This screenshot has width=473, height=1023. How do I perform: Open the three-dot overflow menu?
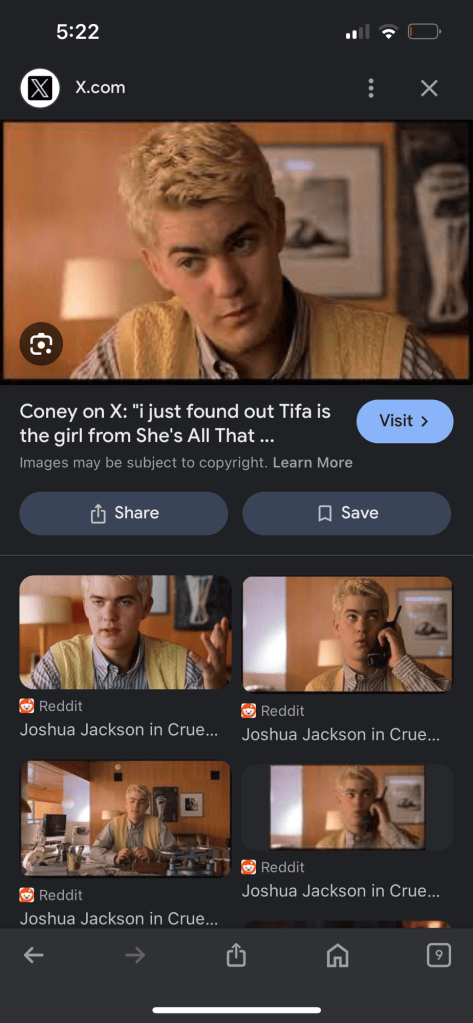371,88
